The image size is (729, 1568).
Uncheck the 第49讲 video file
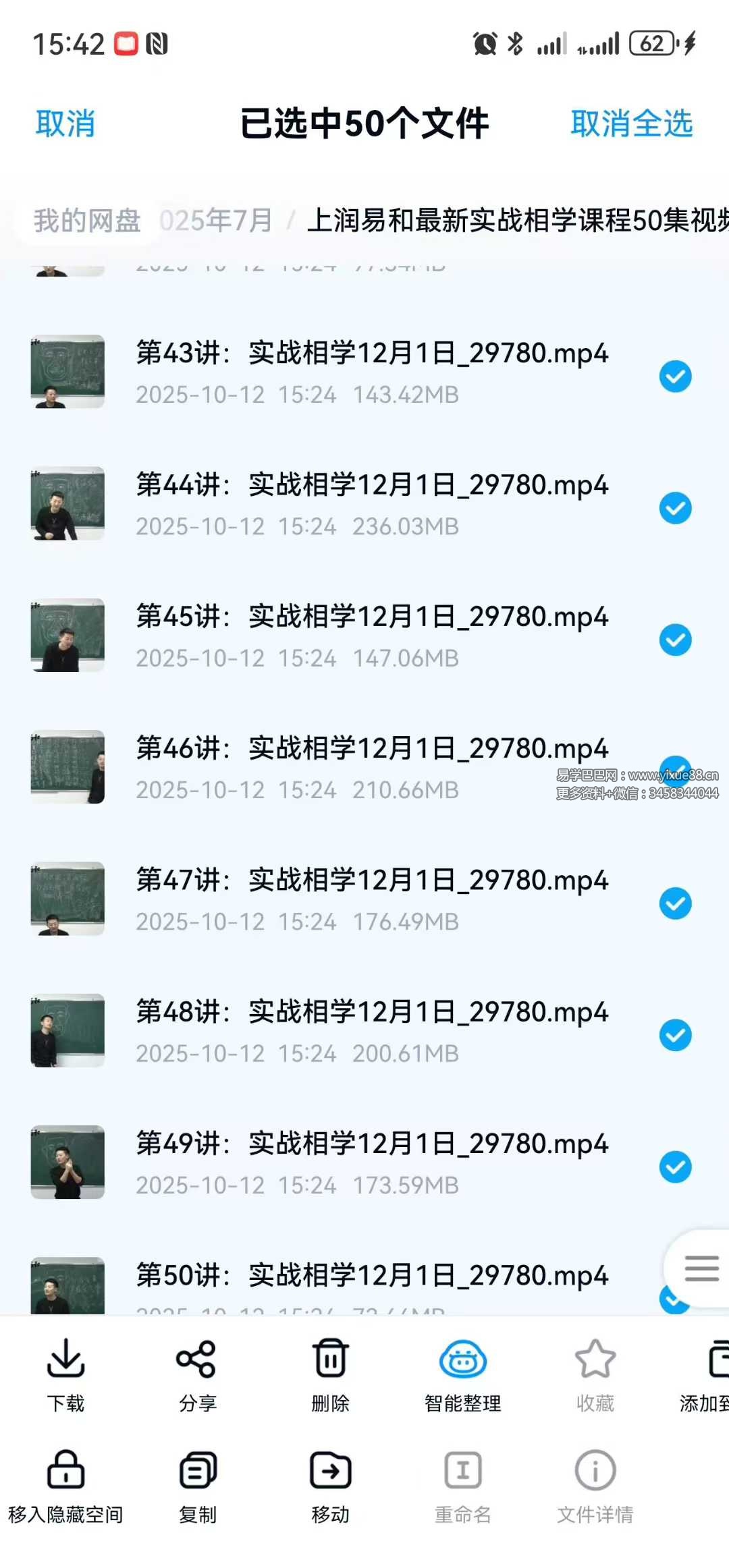click(675, 1167)
